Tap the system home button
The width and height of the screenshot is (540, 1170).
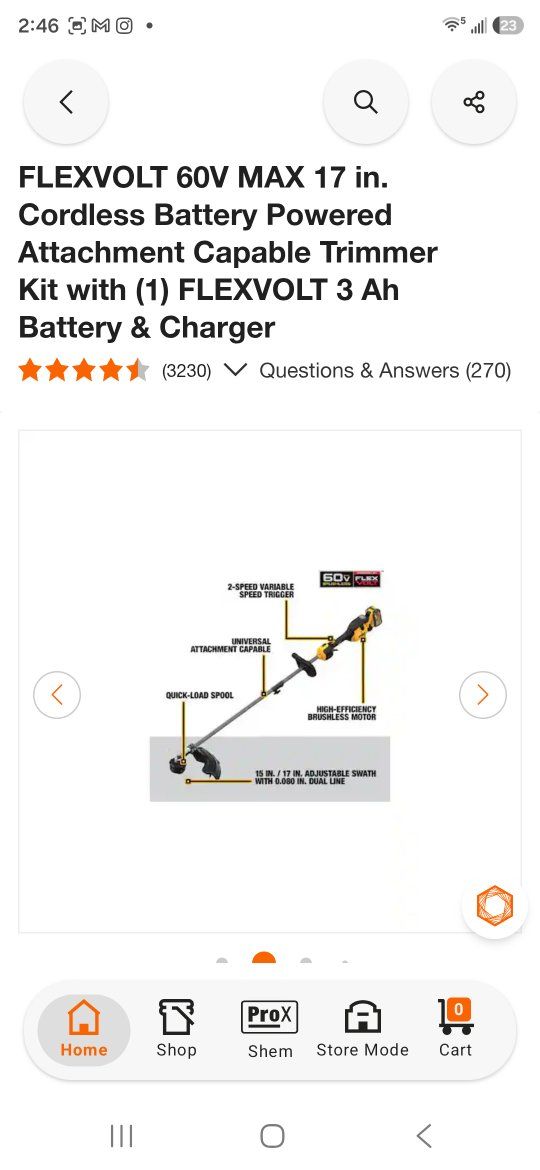point(272,1136)
